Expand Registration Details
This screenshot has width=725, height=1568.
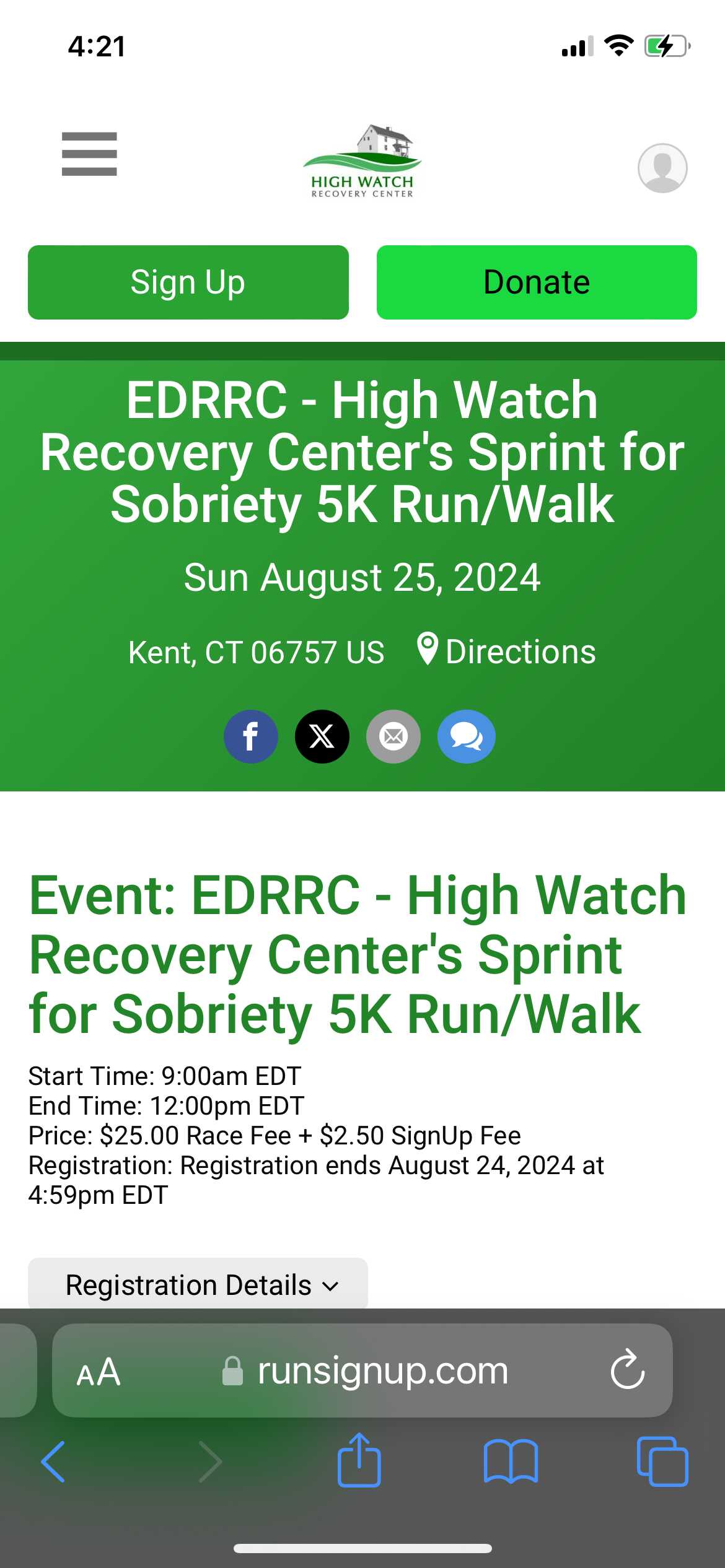(198, 1284)
